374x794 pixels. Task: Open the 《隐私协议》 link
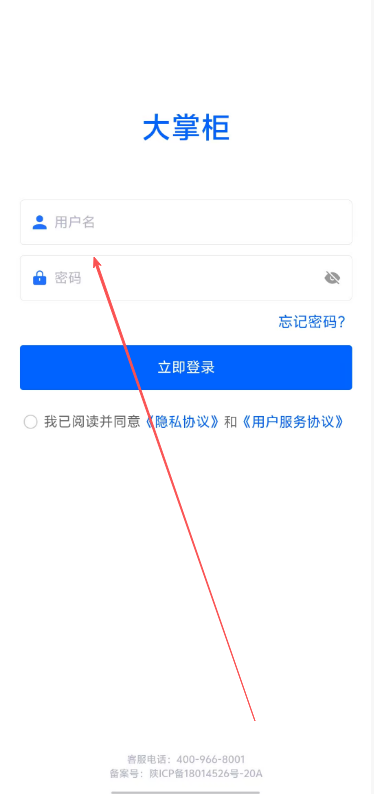182,422
